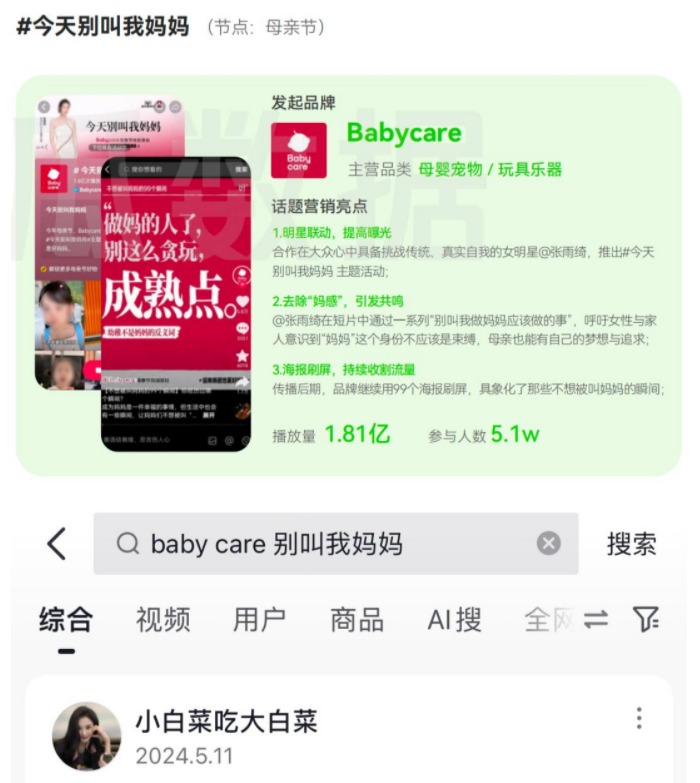Select the 综合 tab

66,620
